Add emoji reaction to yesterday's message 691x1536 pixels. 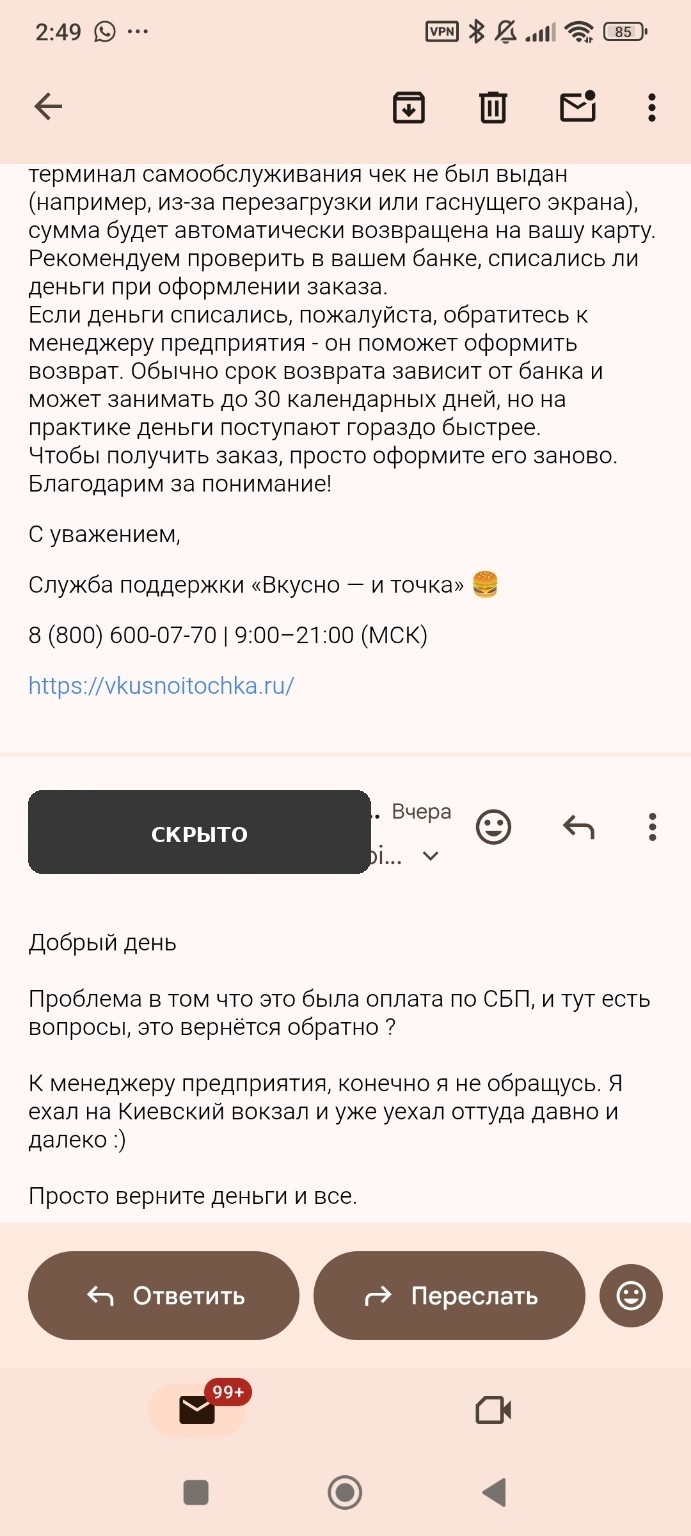coord(493,827)
